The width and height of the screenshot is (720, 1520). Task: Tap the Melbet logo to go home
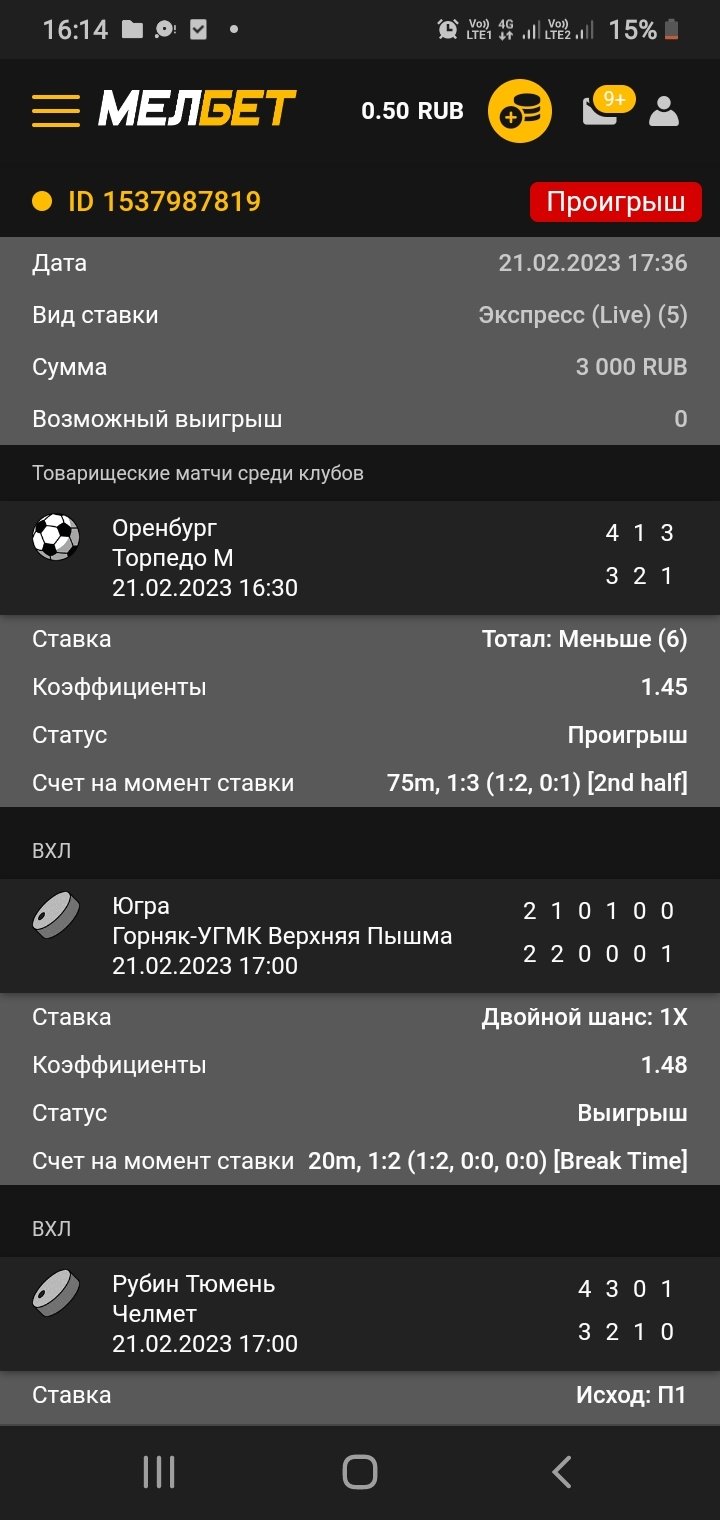[x=197, y=109]
